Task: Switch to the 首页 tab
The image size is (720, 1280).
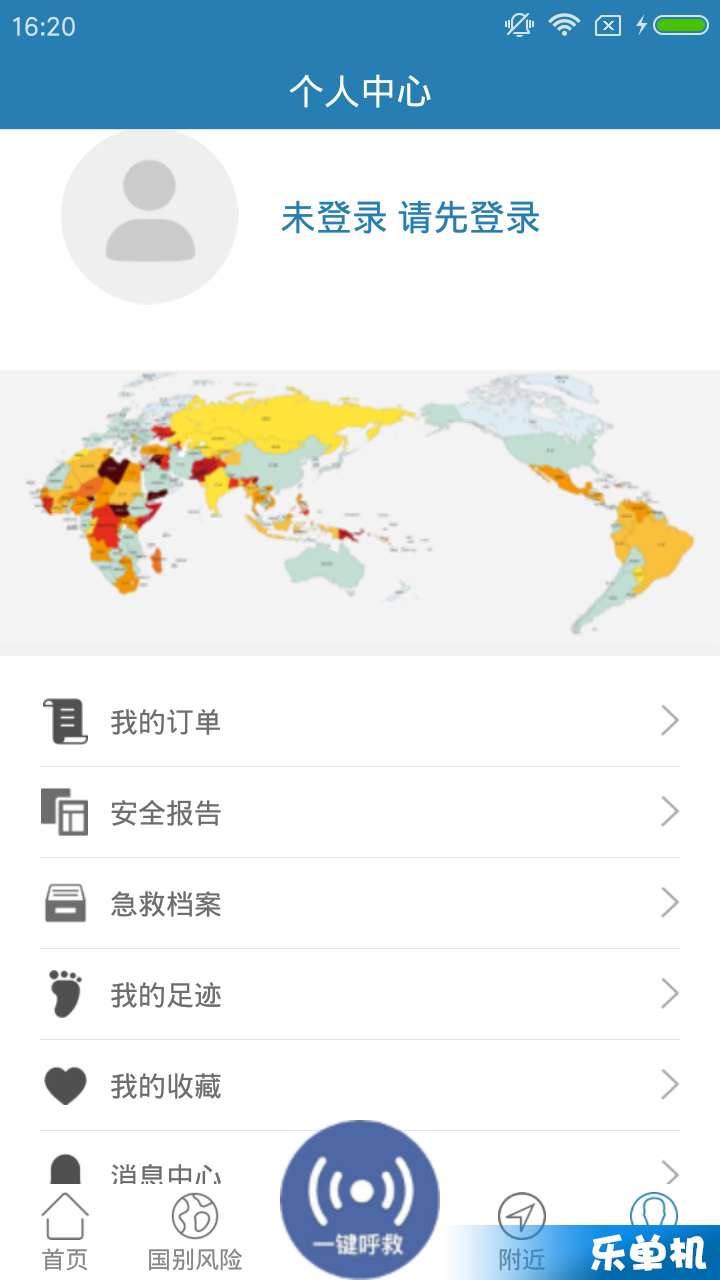Action: point(65,1232)
